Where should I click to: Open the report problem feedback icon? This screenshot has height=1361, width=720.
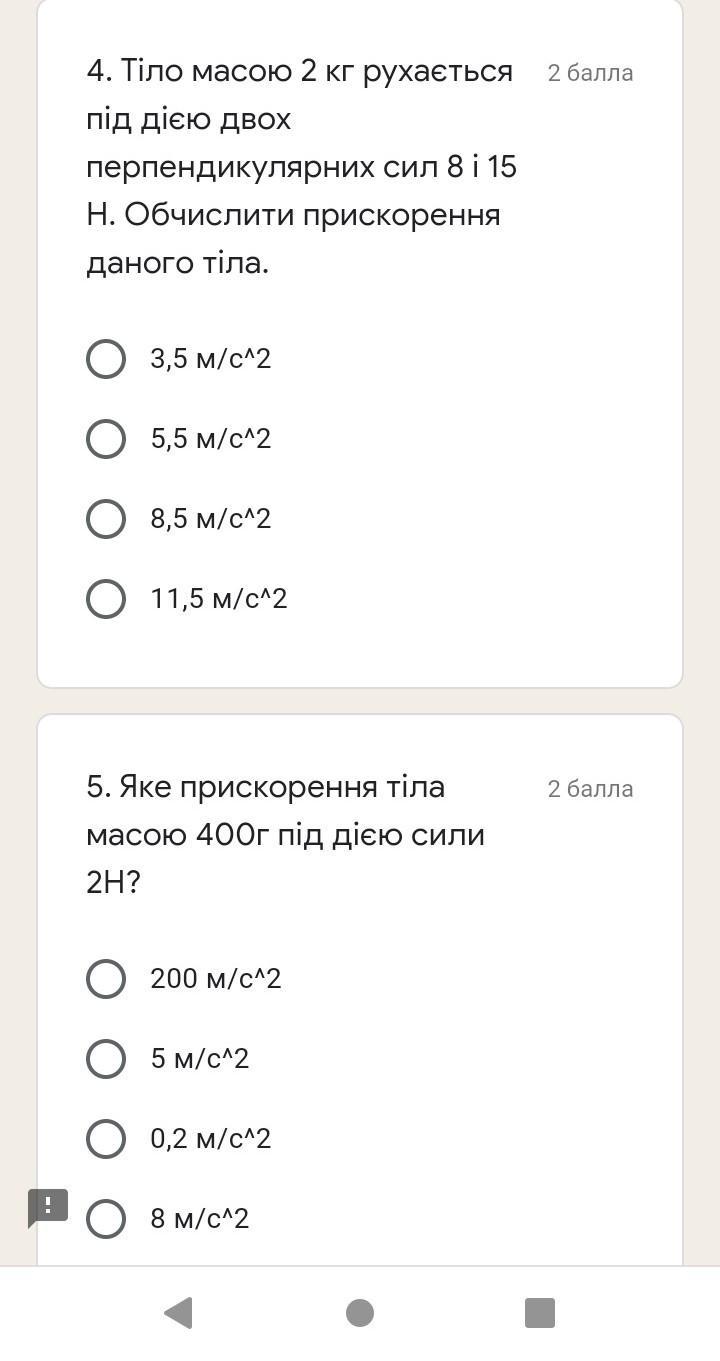[x=47, y=1208]
